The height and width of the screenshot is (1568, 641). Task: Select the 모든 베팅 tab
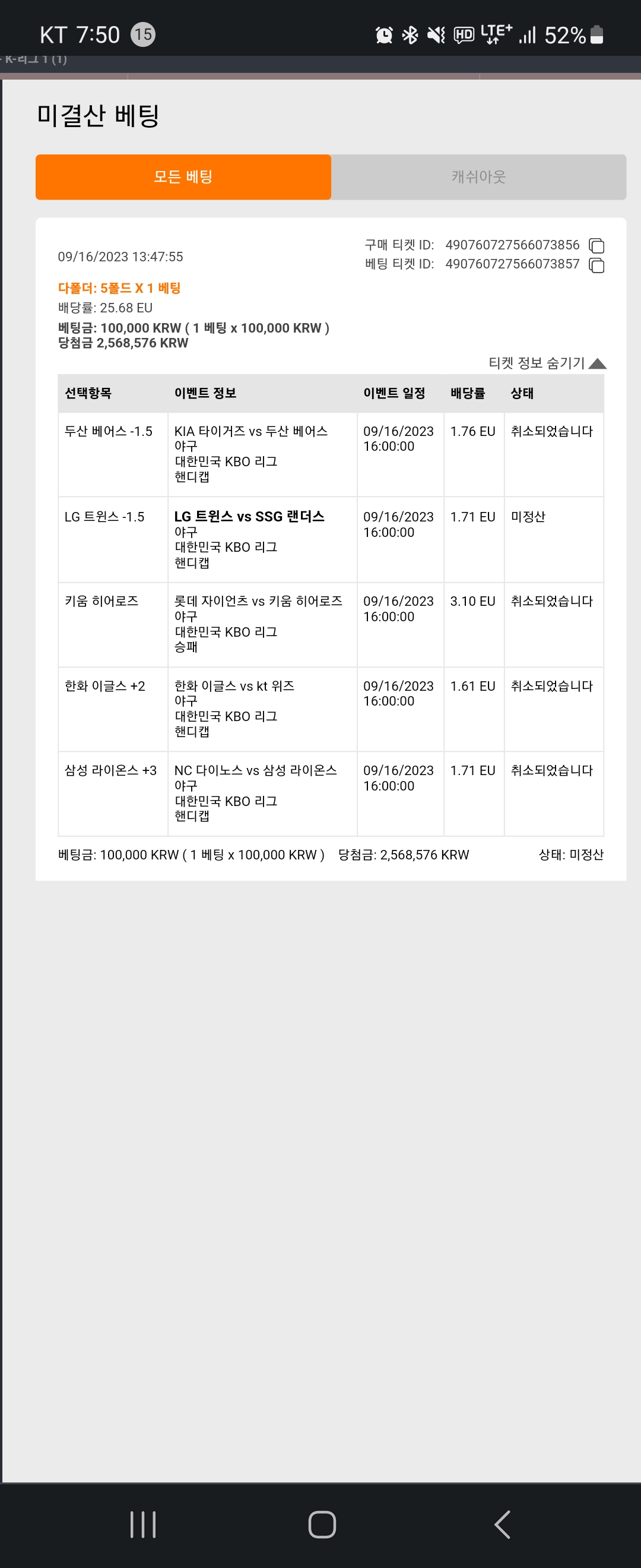tap(183, 176)
